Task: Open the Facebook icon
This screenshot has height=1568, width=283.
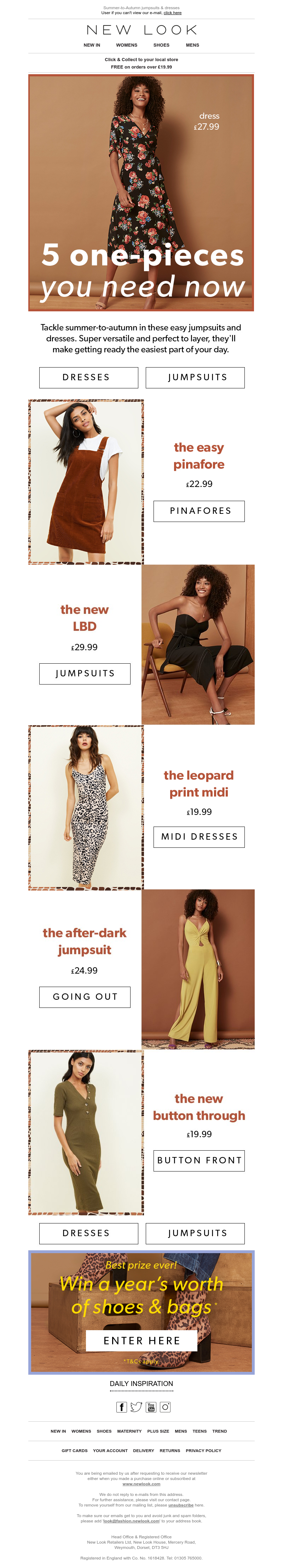Action: point(121,1407)
